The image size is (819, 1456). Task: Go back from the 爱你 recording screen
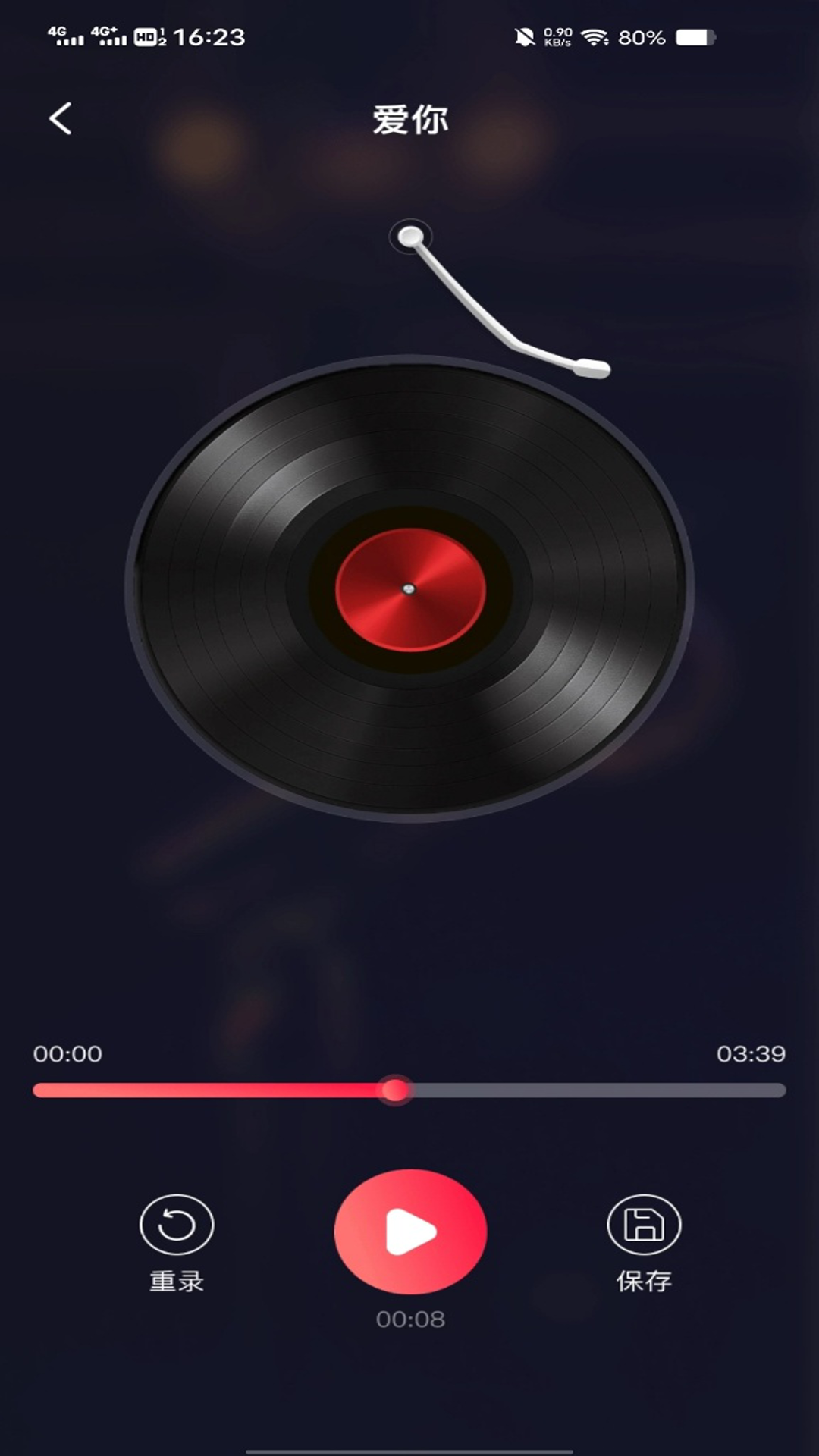[x=61, y=119]
